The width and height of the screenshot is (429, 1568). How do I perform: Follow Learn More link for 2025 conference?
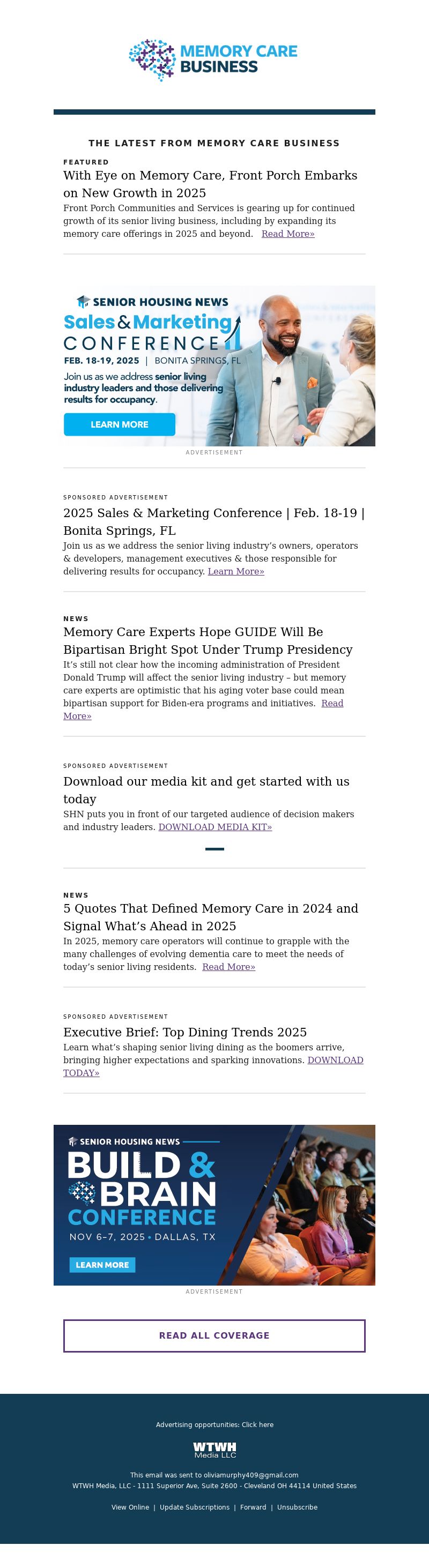coord(236,572)
